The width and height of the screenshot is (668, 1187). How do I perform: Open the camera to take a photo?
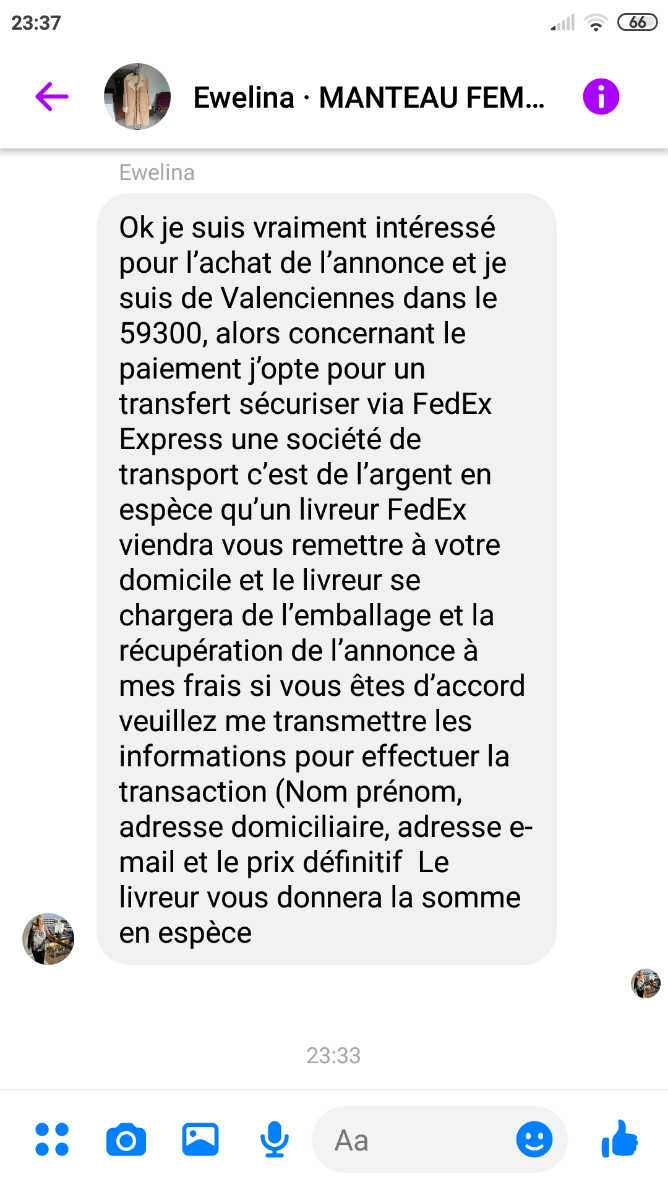[x=126, y=1139]
